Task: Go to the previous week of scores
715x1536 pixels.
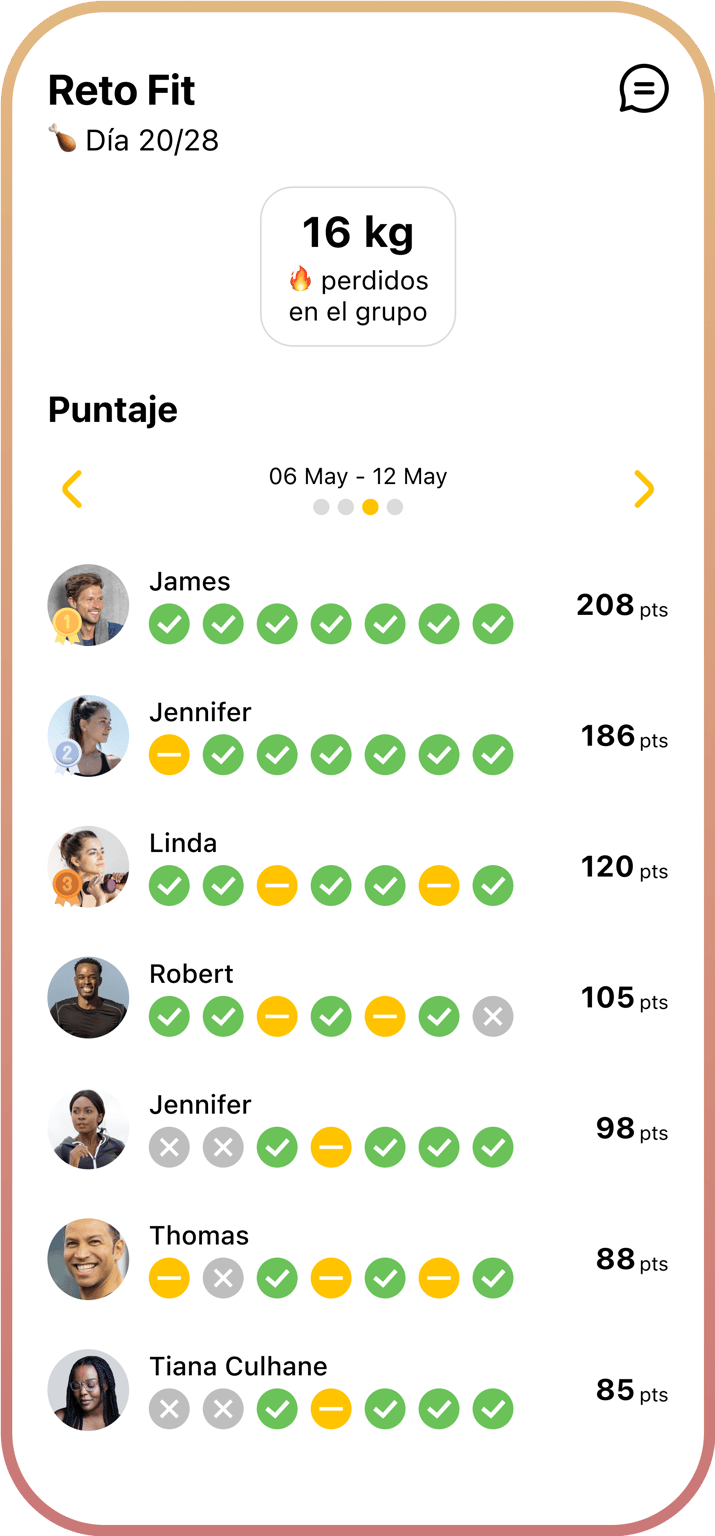Action: pos(72,489)
